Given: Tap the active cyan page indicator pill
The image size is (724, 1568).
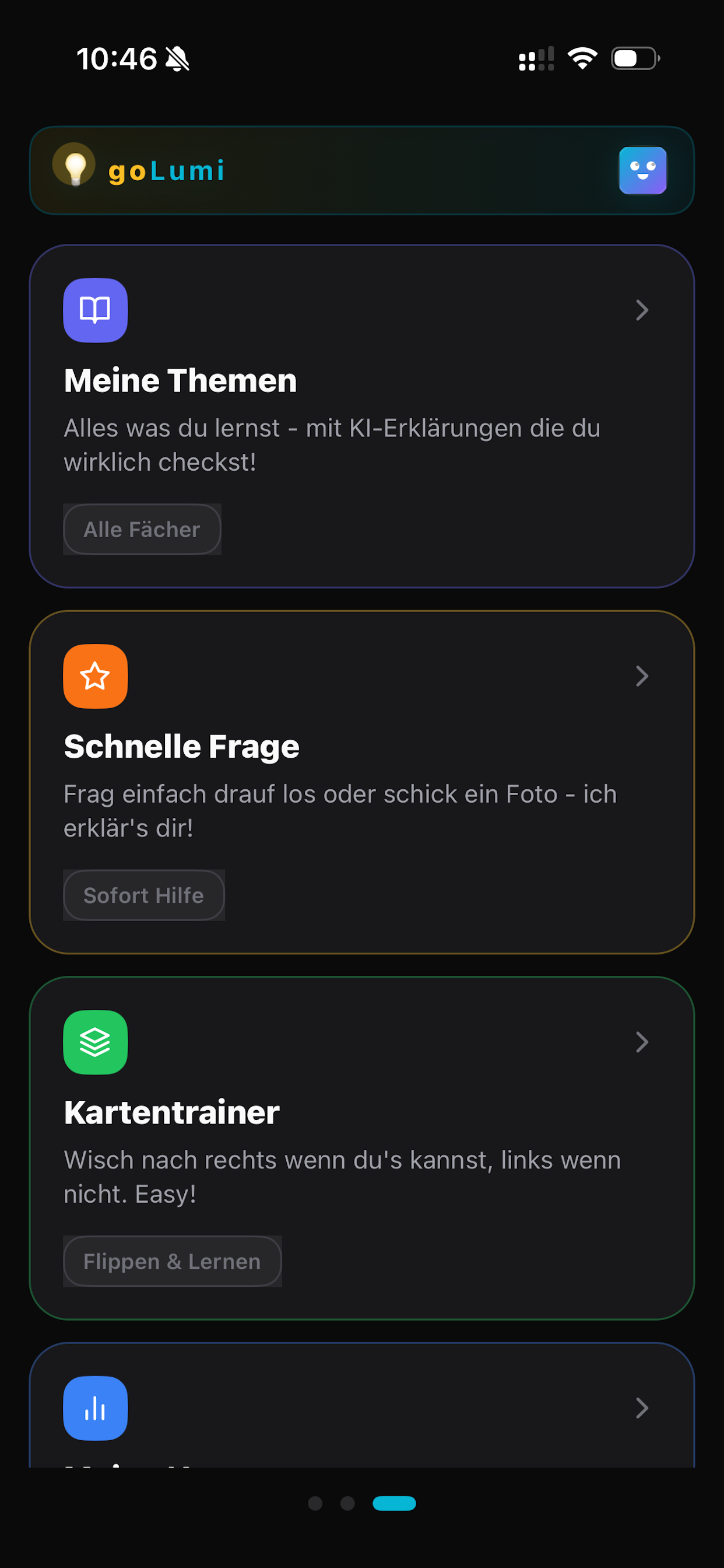Looking at the screenshot, I should click(x=393, y=1503).
